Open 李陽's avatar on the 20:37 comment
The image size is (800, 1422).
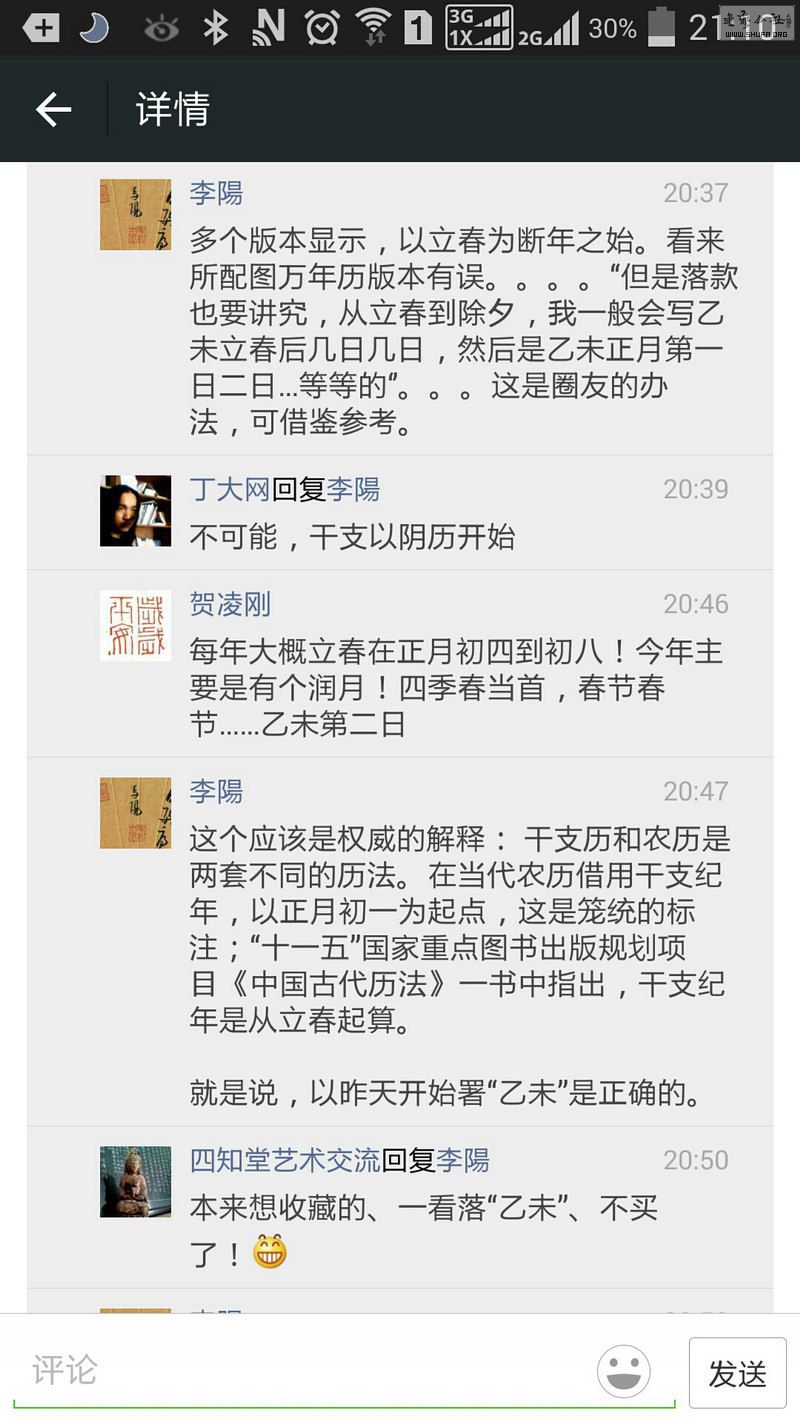click(x=135, y=214)
